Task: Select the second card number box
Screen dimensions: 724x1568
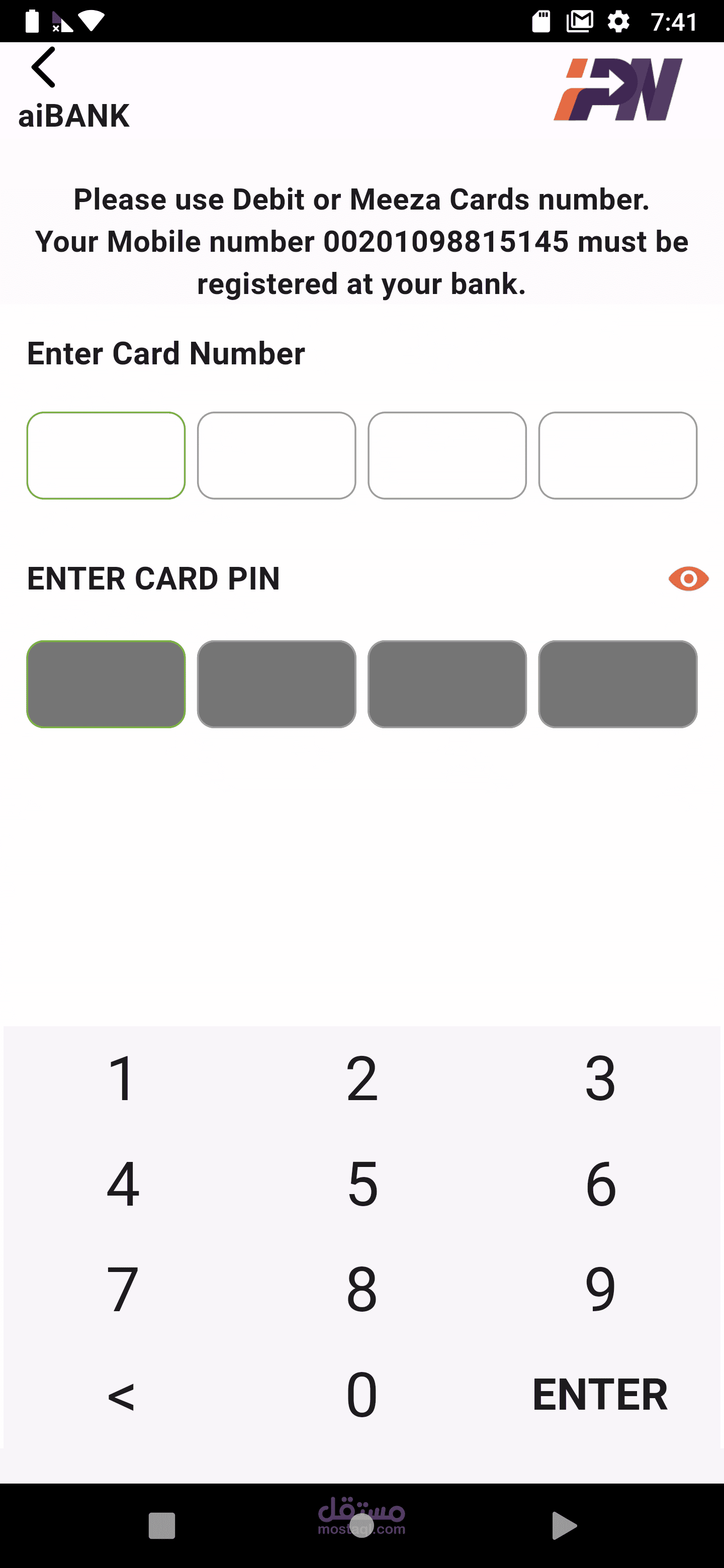Action: click(x=277, y=455)
